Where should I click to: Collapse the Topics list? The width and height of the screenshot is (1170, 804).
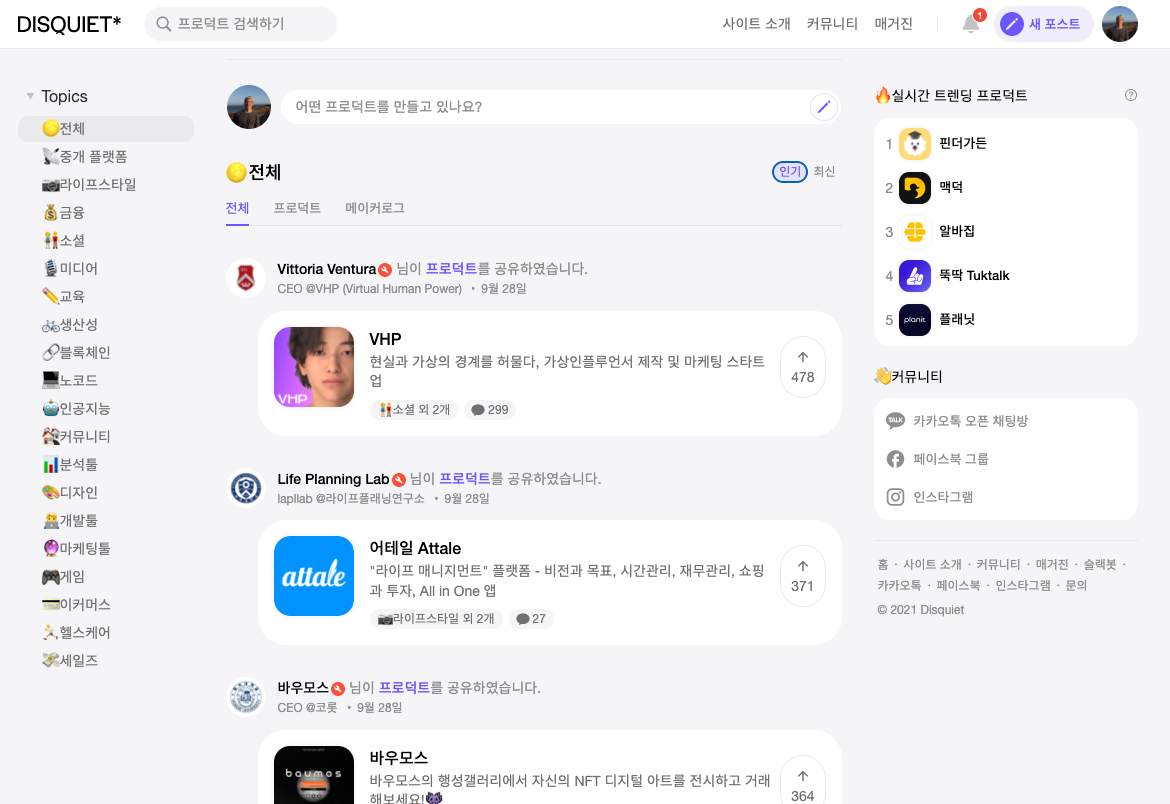coord(31,96)
